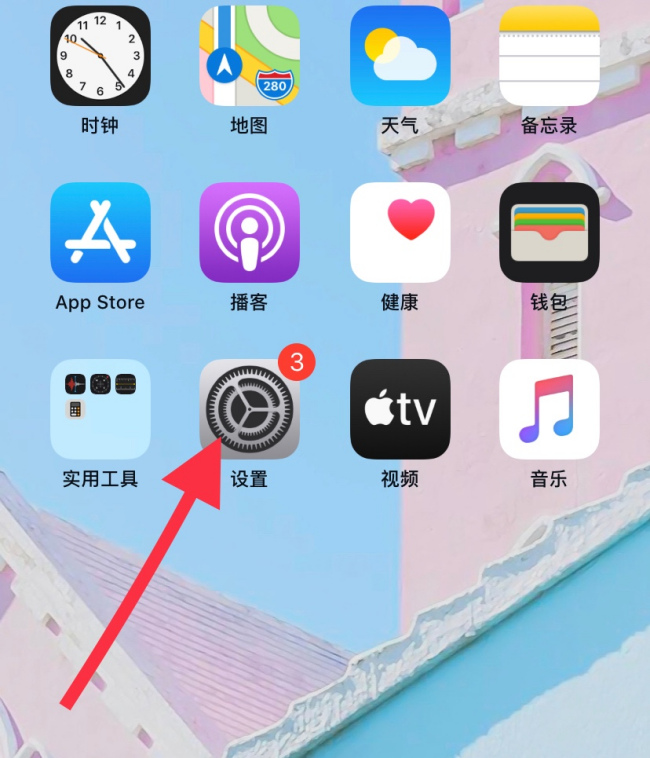The width and height of the screenshot is (650, 758).
Task: Launch the Wallet app (钱包)
Action: point(549,232)
